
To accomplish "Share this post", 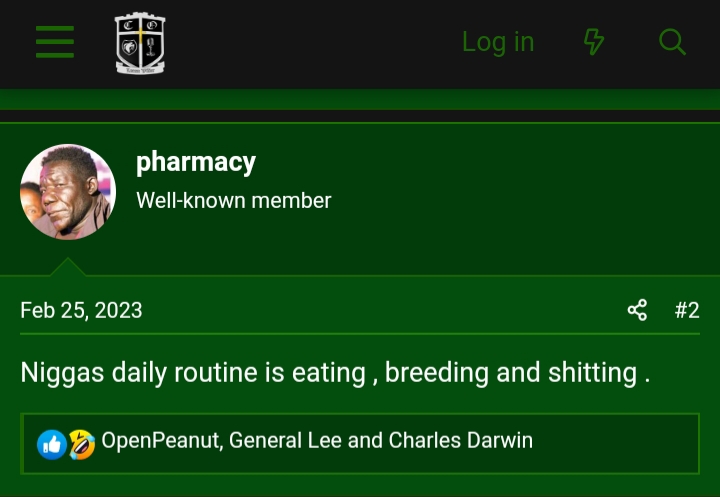I will pos(637,310).
